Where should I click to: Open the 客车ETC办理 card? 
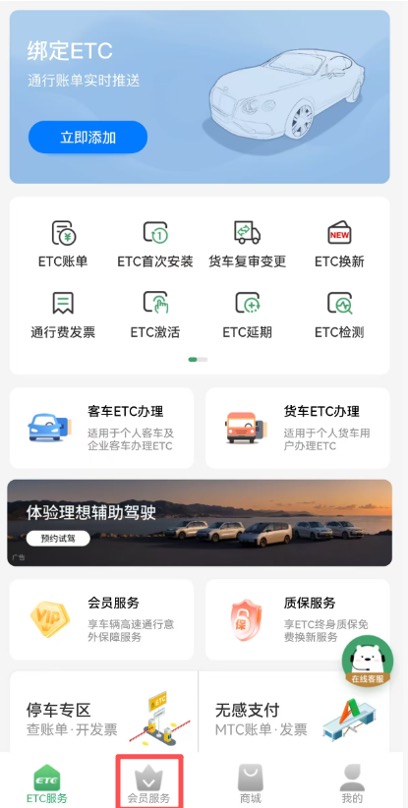coord(101,428)
